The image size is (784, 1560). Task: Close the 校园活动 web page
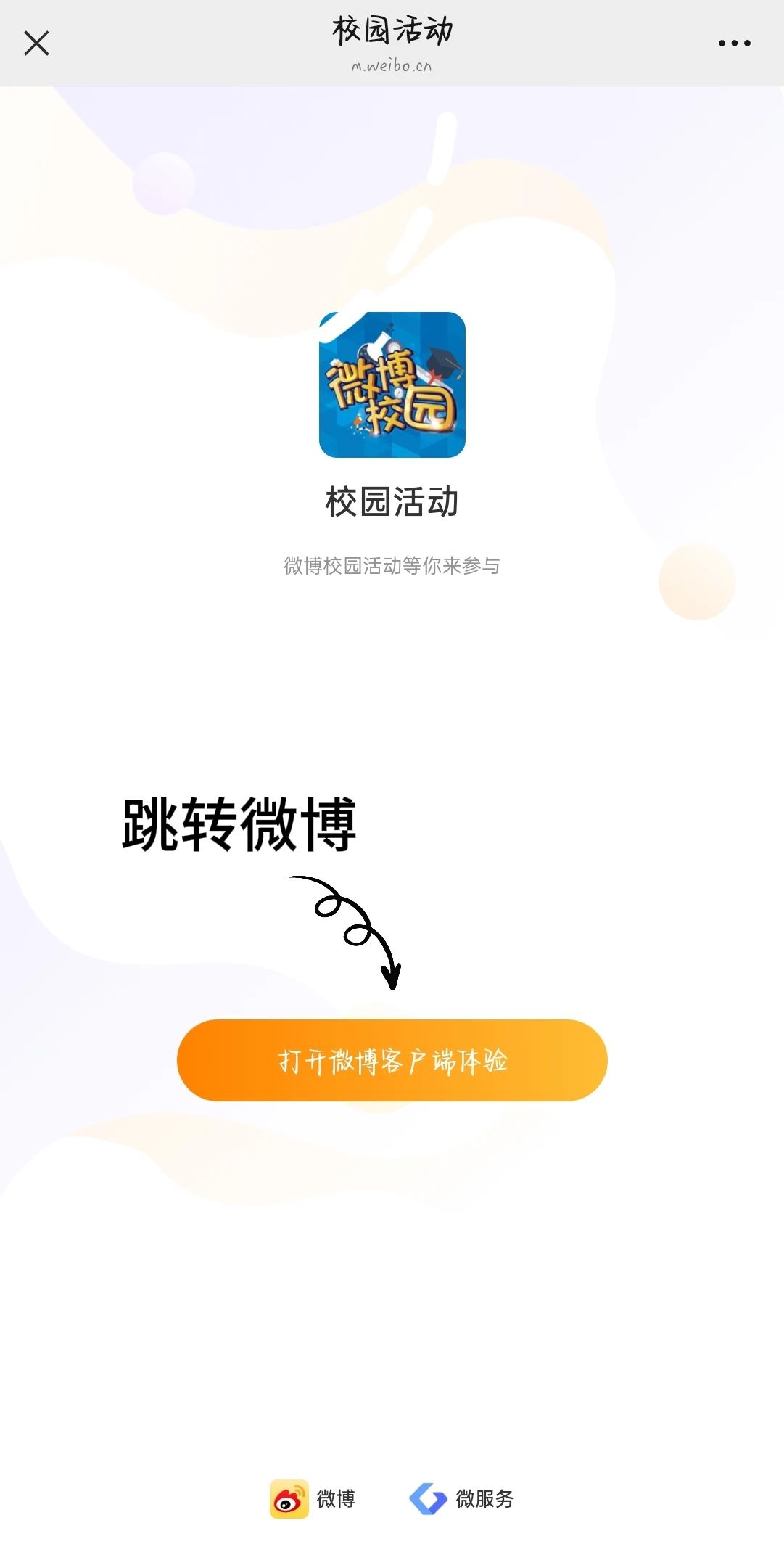(x=36, y=43)
